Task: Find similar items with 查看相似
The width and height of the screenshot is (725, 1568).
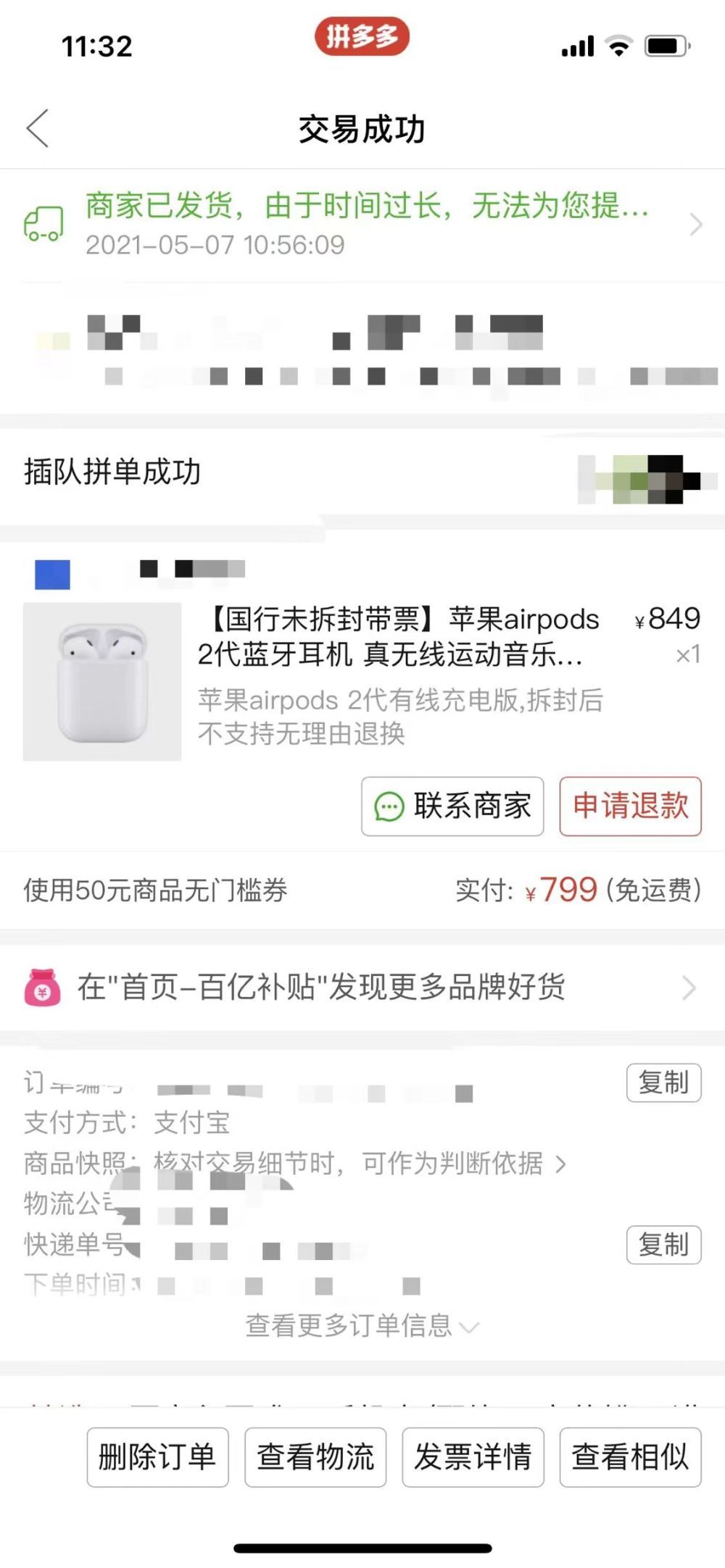Action: click(630, 1457)
